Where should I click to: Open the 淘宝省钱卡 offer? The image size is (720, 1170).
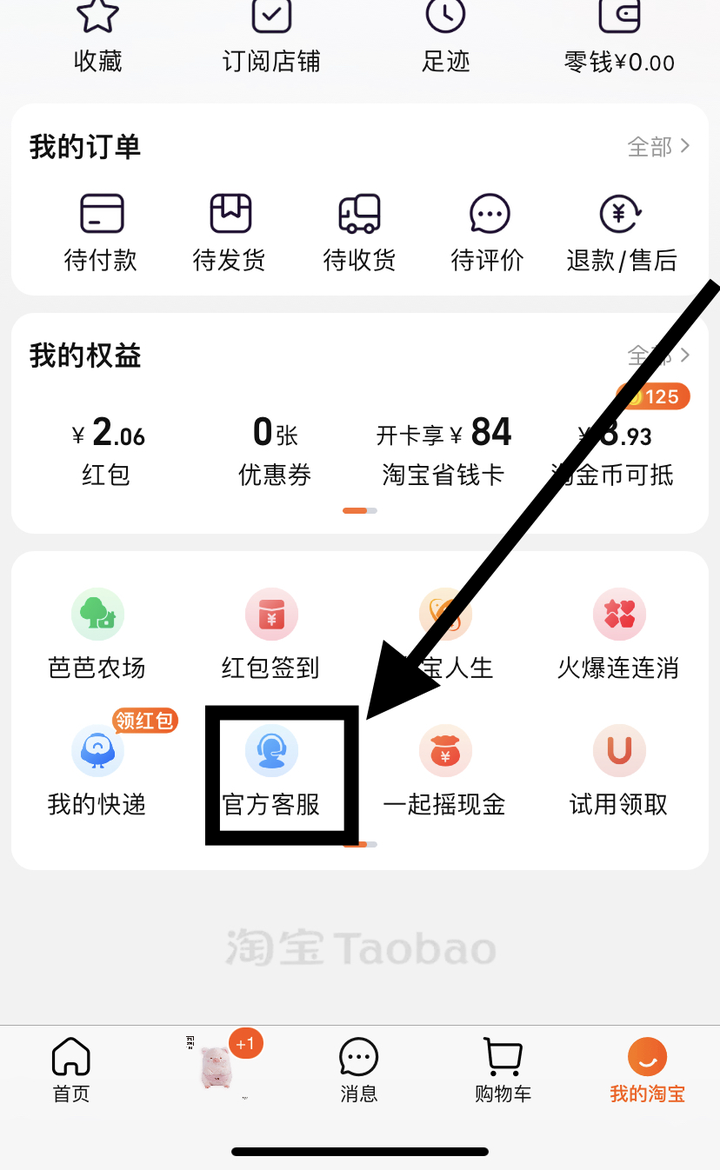point(443,451)
